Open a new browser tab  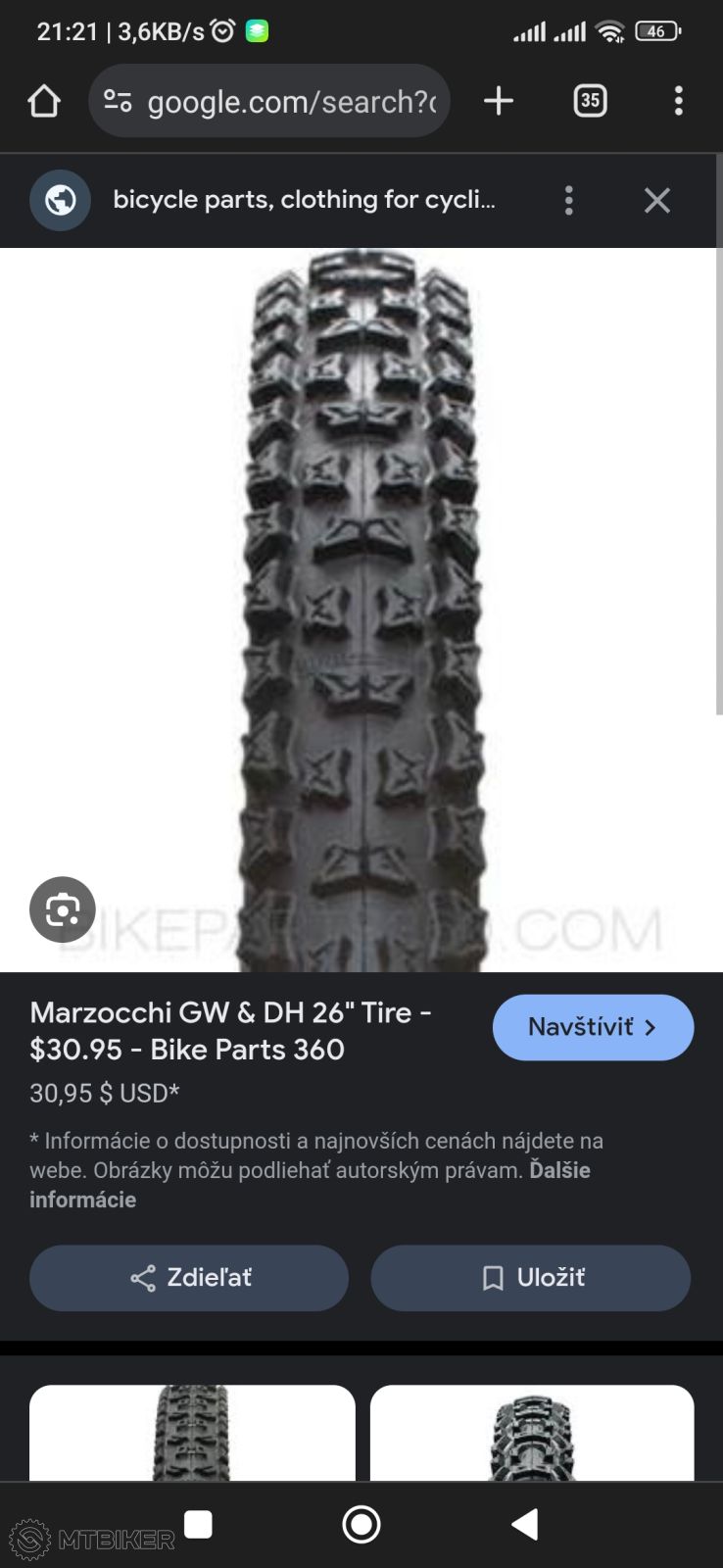point(499,101)
